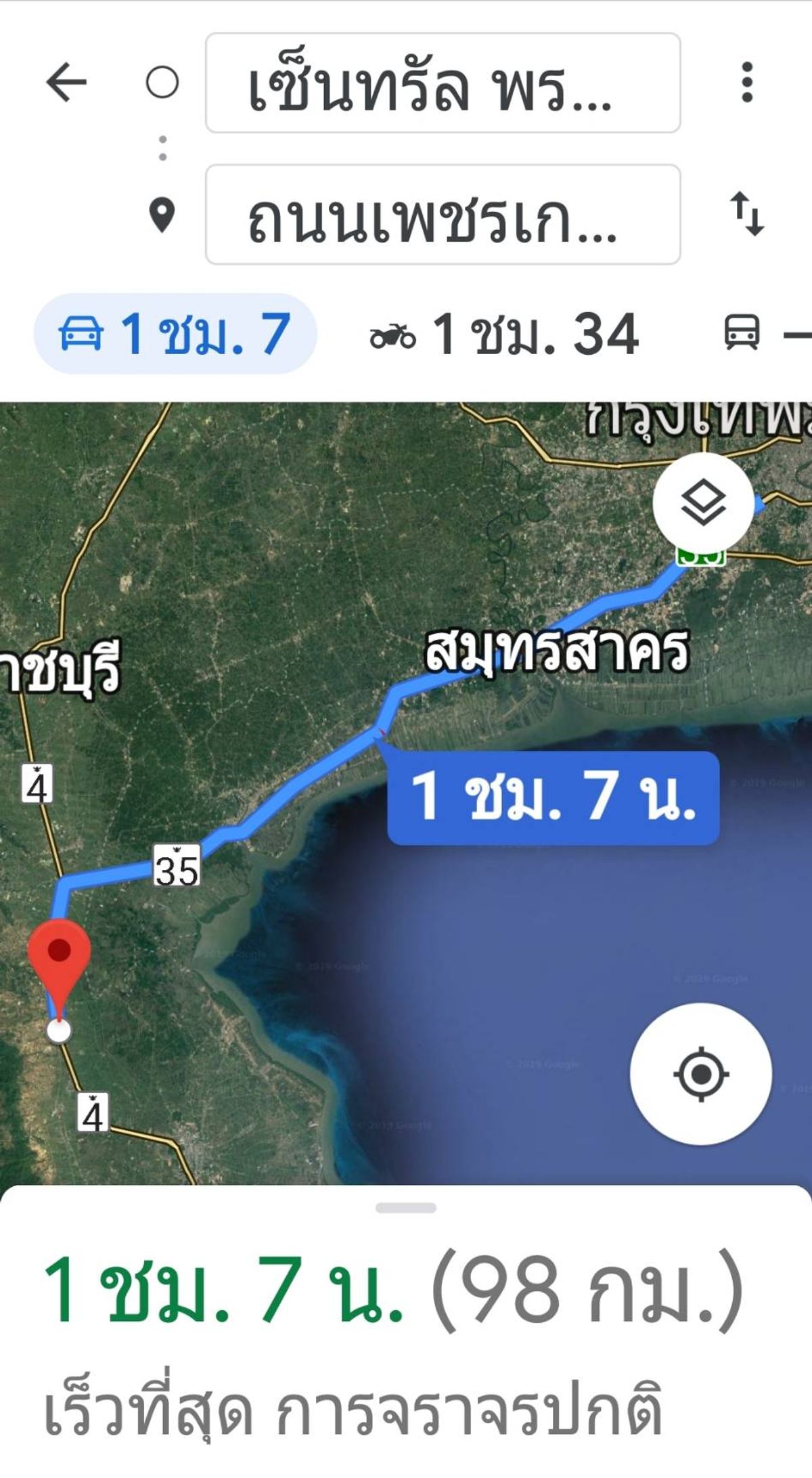Screen dimensions: 812x1478
Task: Open the three-dot overflow menu
Action: click(x=747, y=82)
